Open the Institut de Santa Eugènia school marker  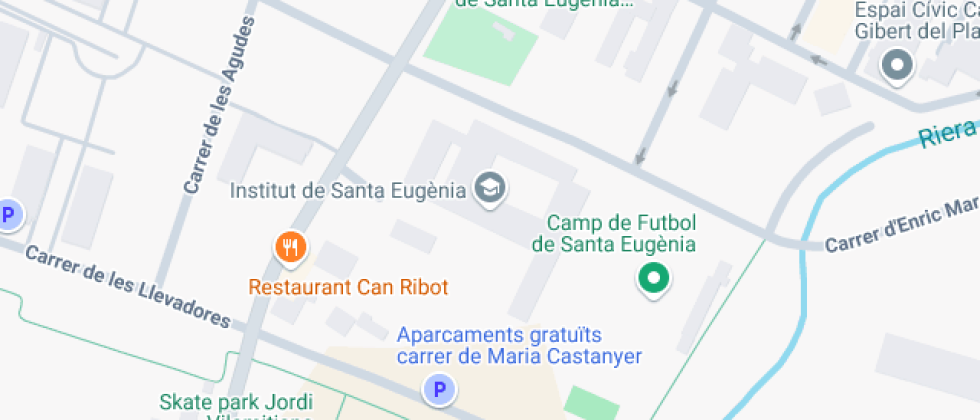click(490, 189)
